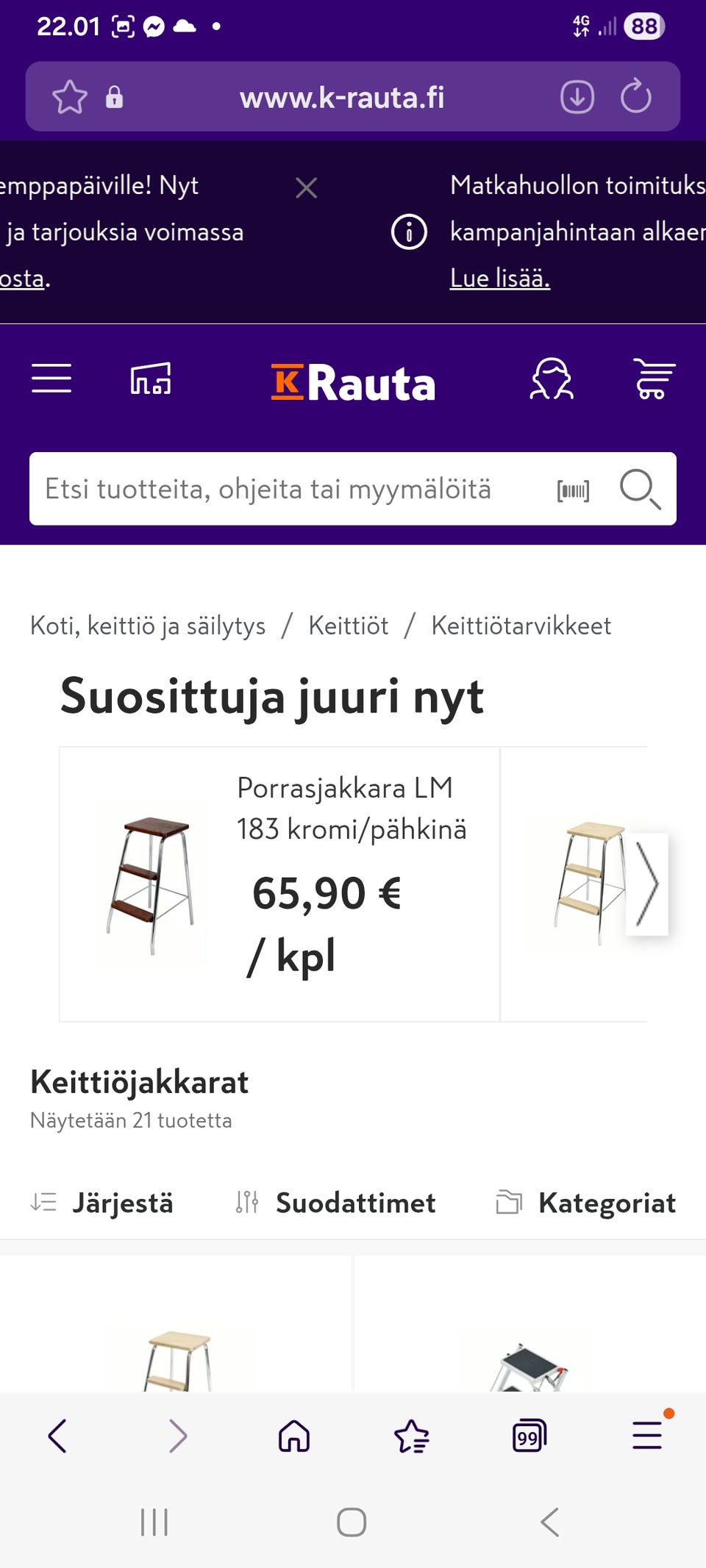
Task: Navigate to the Keittiöt breadcrumb
Action: coord(348,626)
